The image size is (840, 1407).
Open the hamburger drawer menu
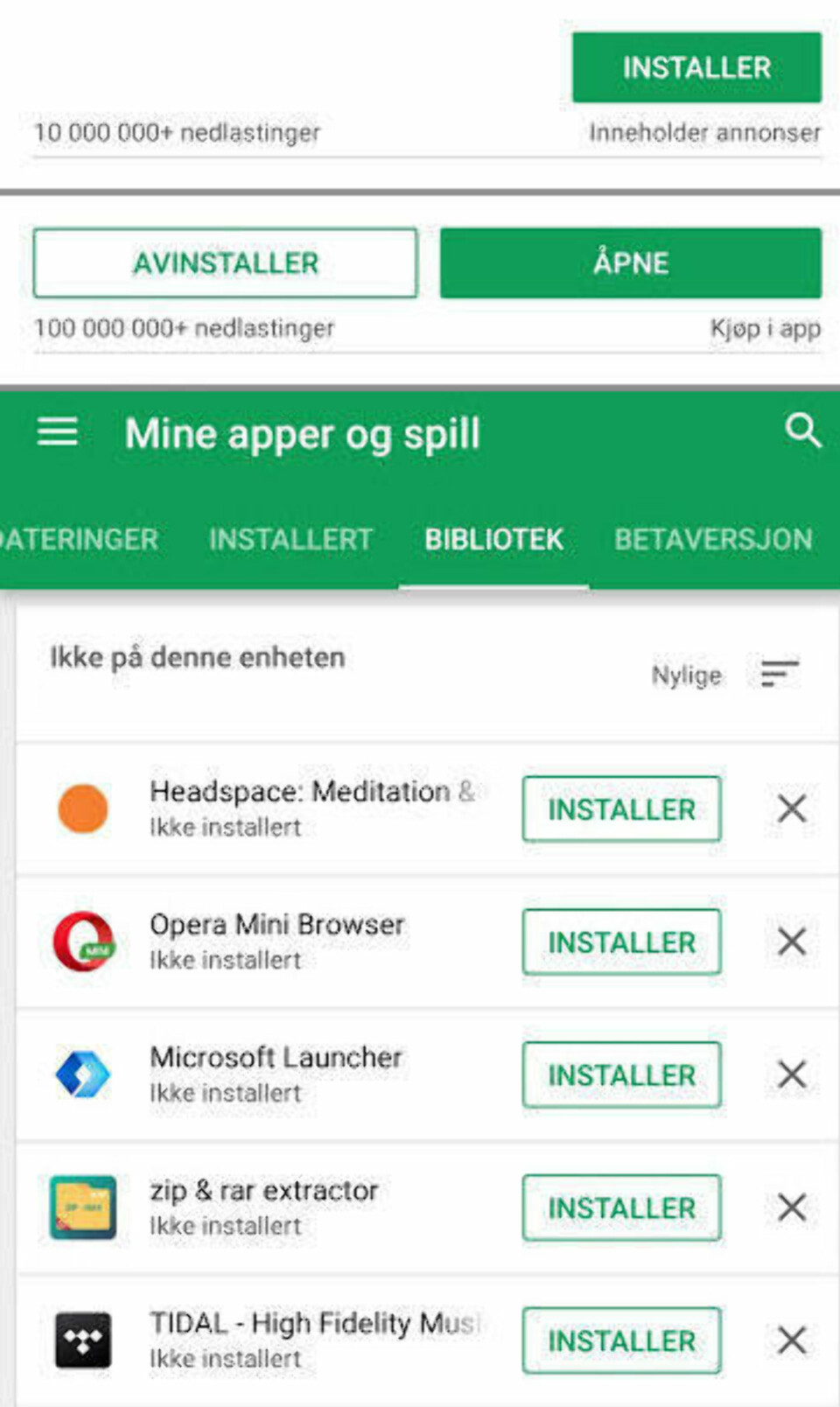click(x=58, y=432)
